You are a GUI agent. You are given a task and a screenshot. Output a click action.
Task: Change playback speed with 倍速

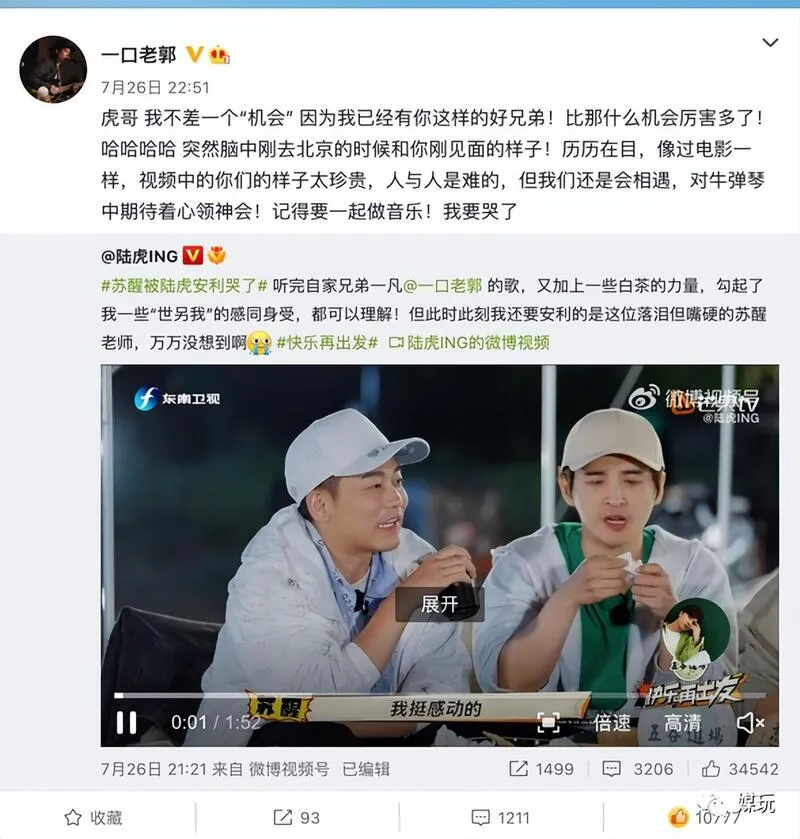pyautogui.click(x=612, y=721)
